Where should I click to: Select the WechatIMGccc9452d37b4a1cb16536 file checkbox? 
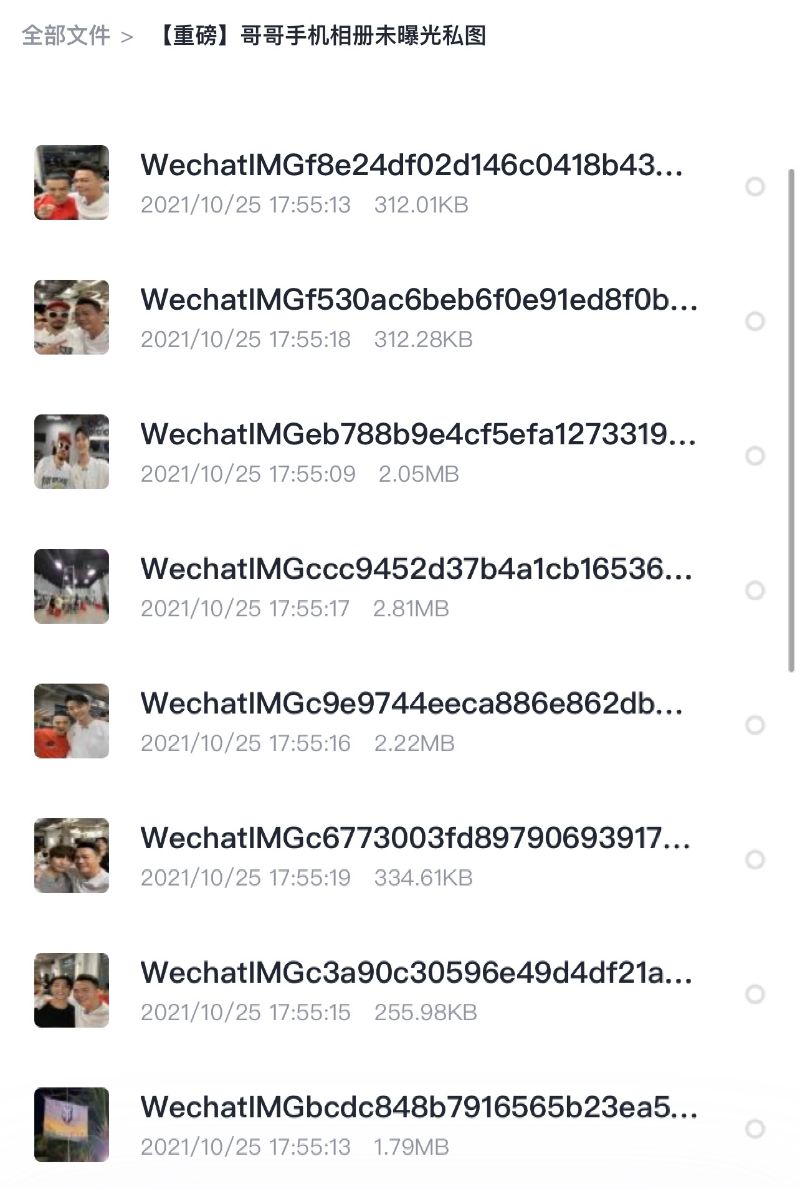[755, 590]
